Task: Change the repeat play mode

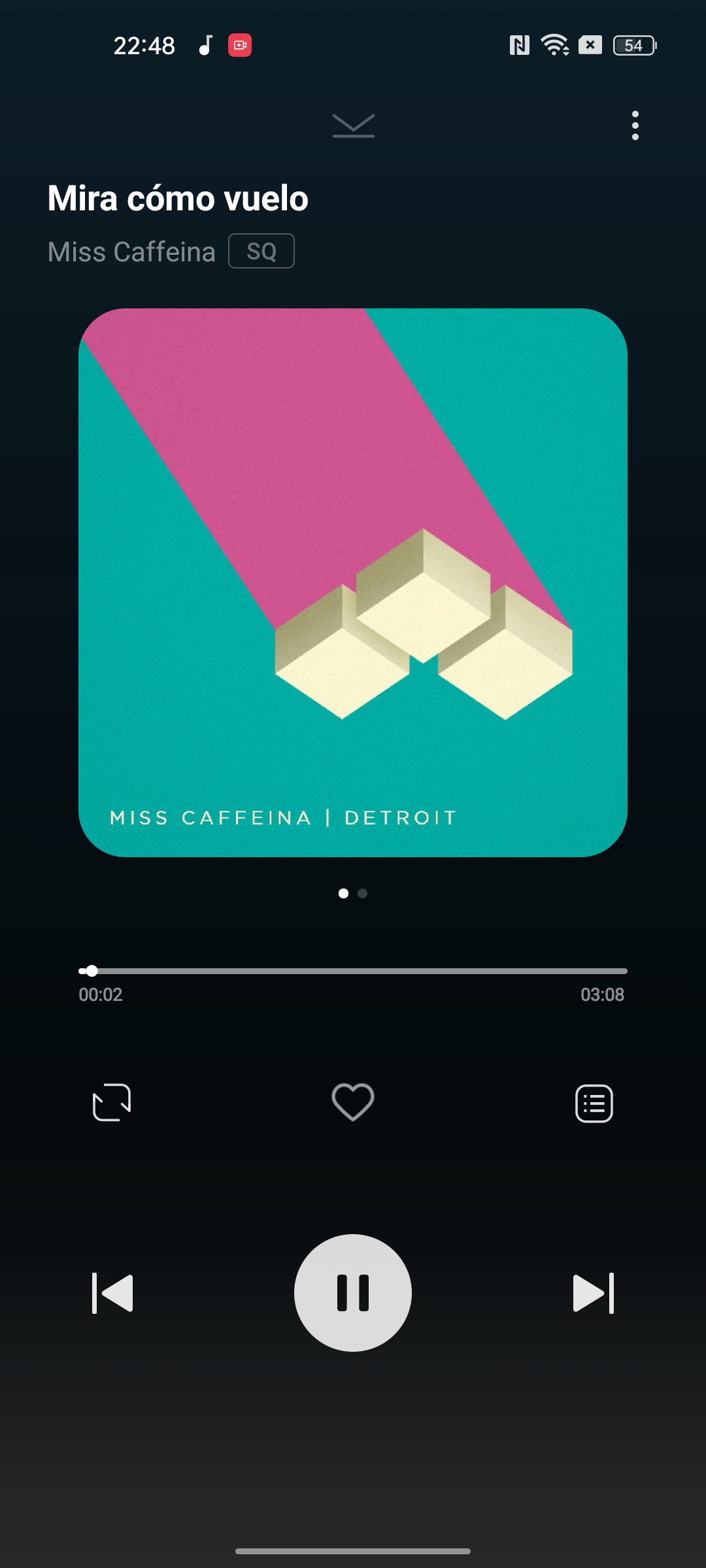Action: click(x=112, y=1103)
